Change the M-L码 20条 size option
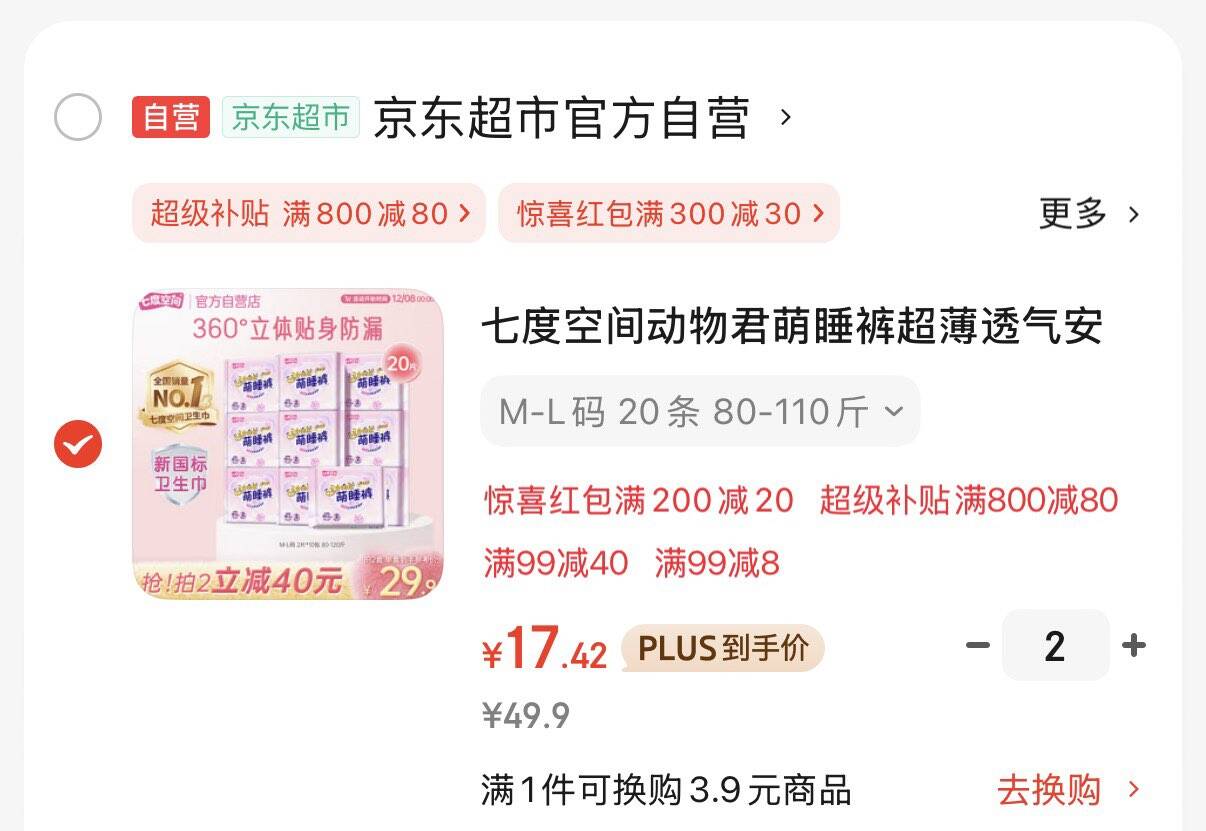This screenshot has width=1206, height=831. 700,411
